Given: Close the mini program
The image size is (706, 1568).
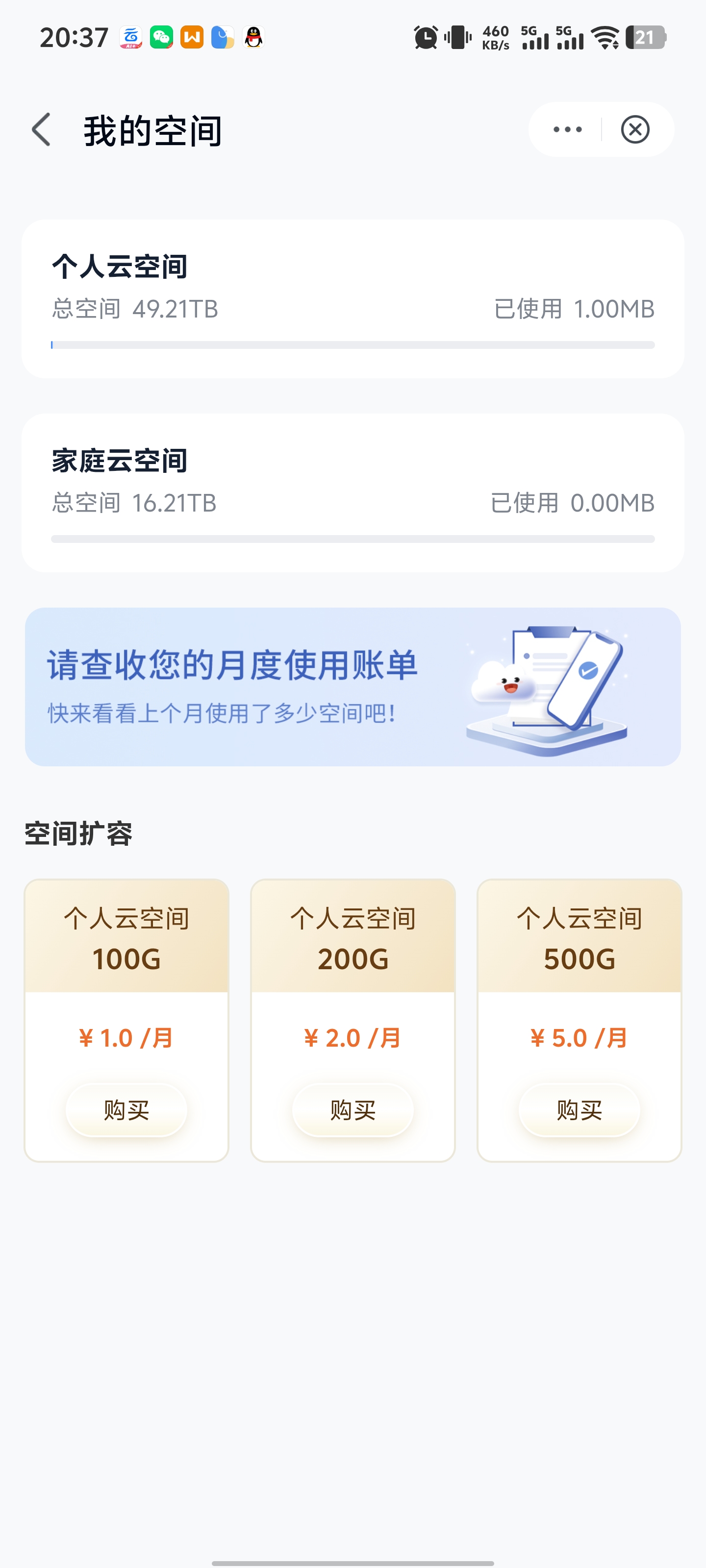Looking at the screenshot, I should point(635,130).
